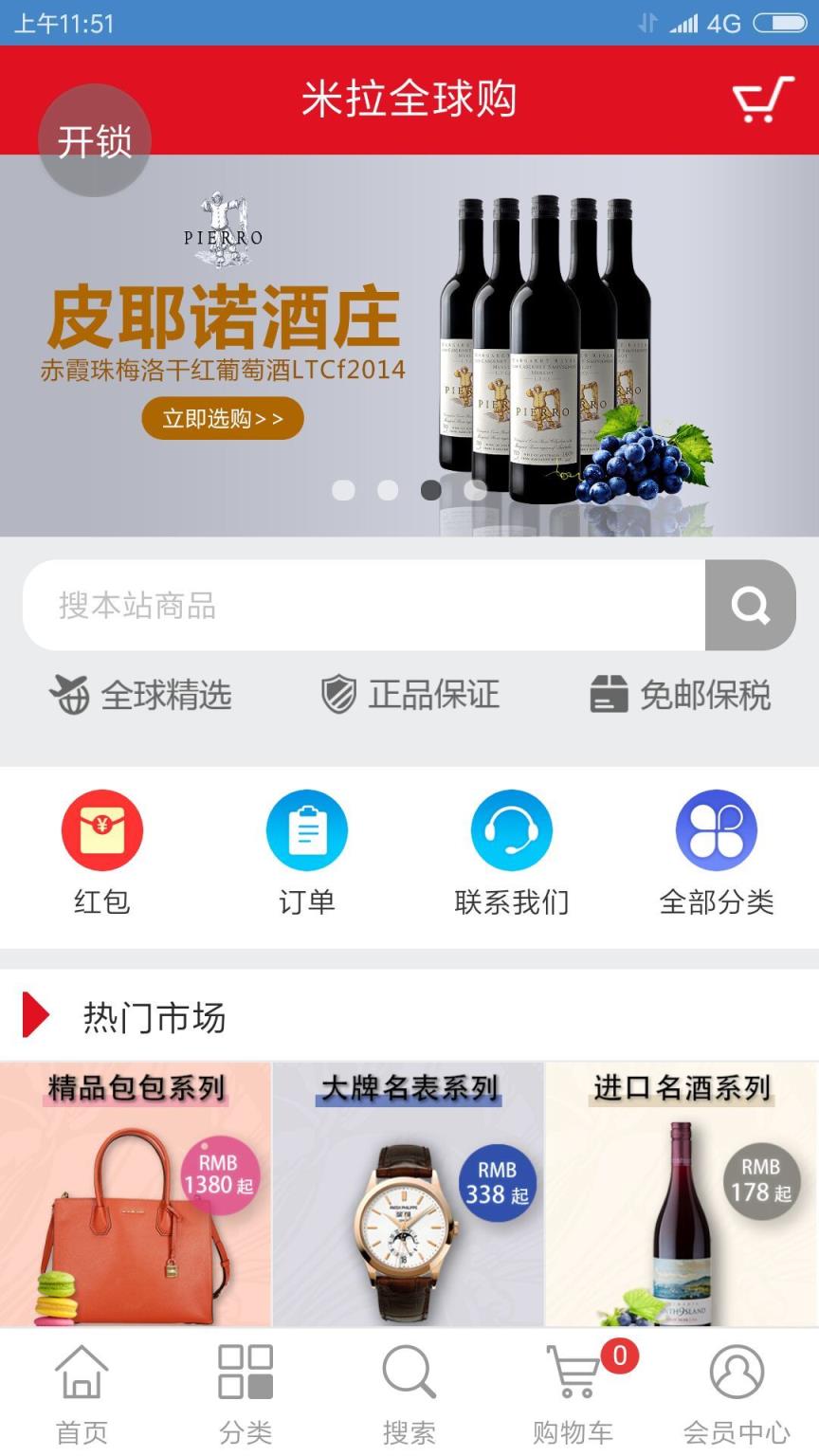Screen dimensions: 819x1456
Task: Switch to the first banner slide dot
Action: coord(343,491)
